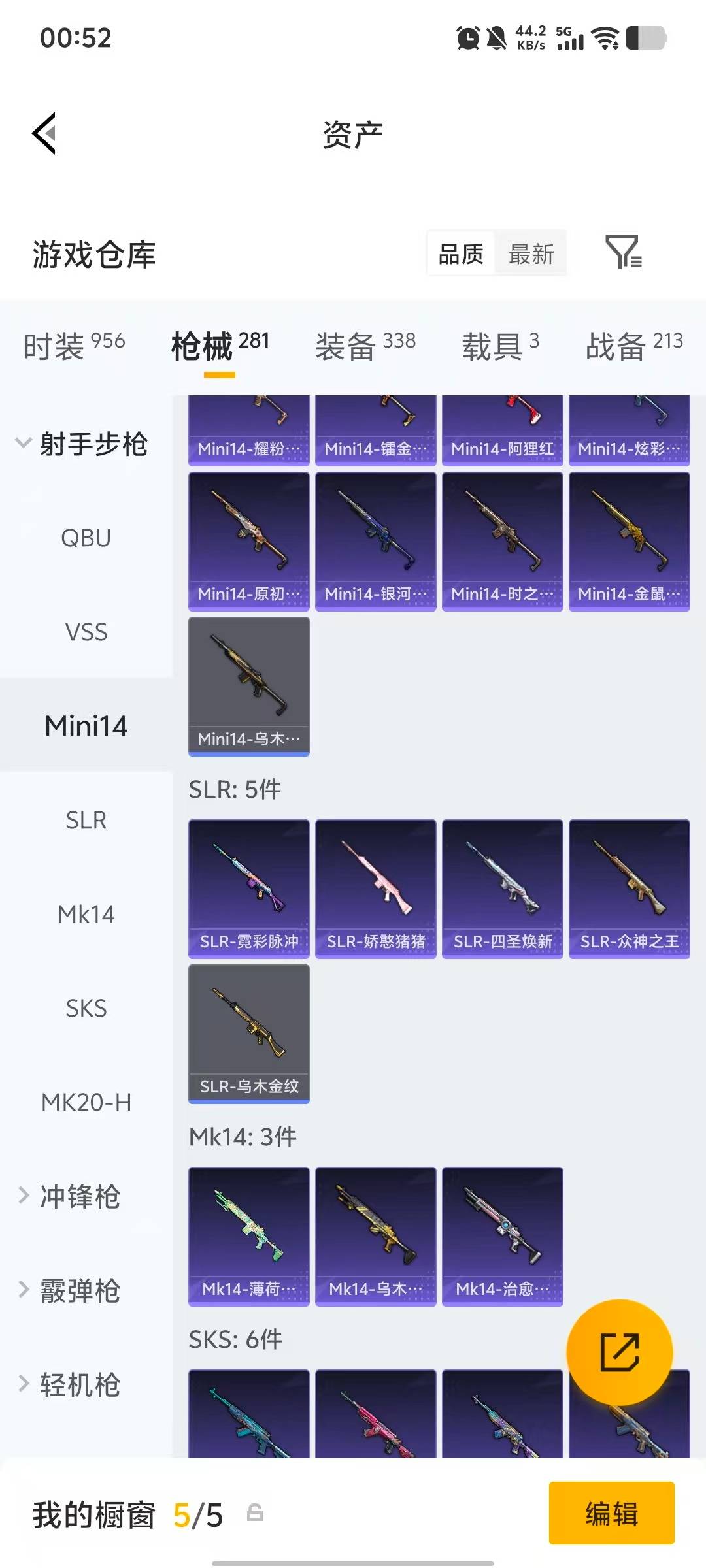
Task: Open the SLR-众神之王 skin
Action: pyautogui.click(x=629, y=889)
